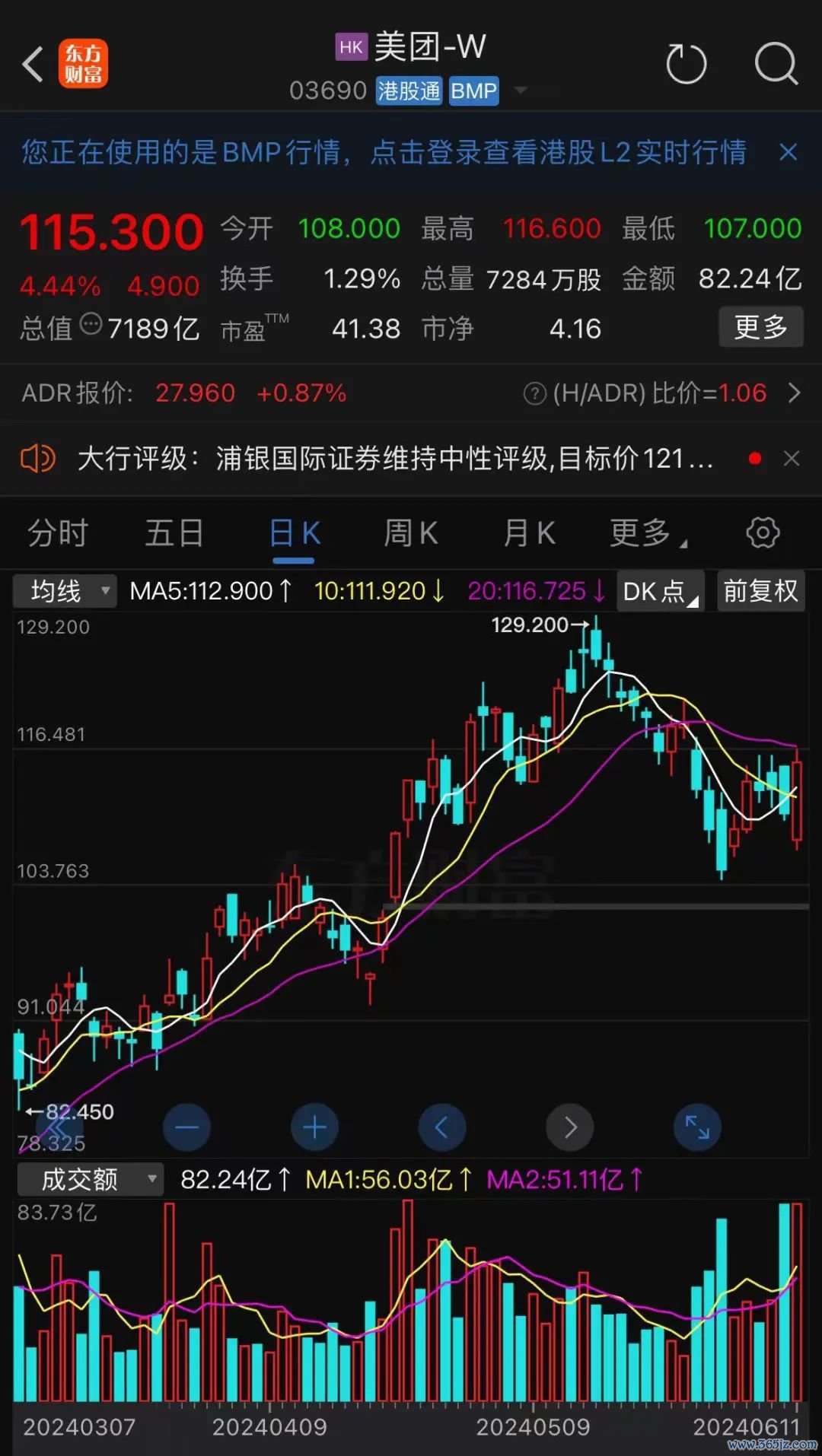
Task: Zoom in the K-line chart
Action: pos(314,1127)
